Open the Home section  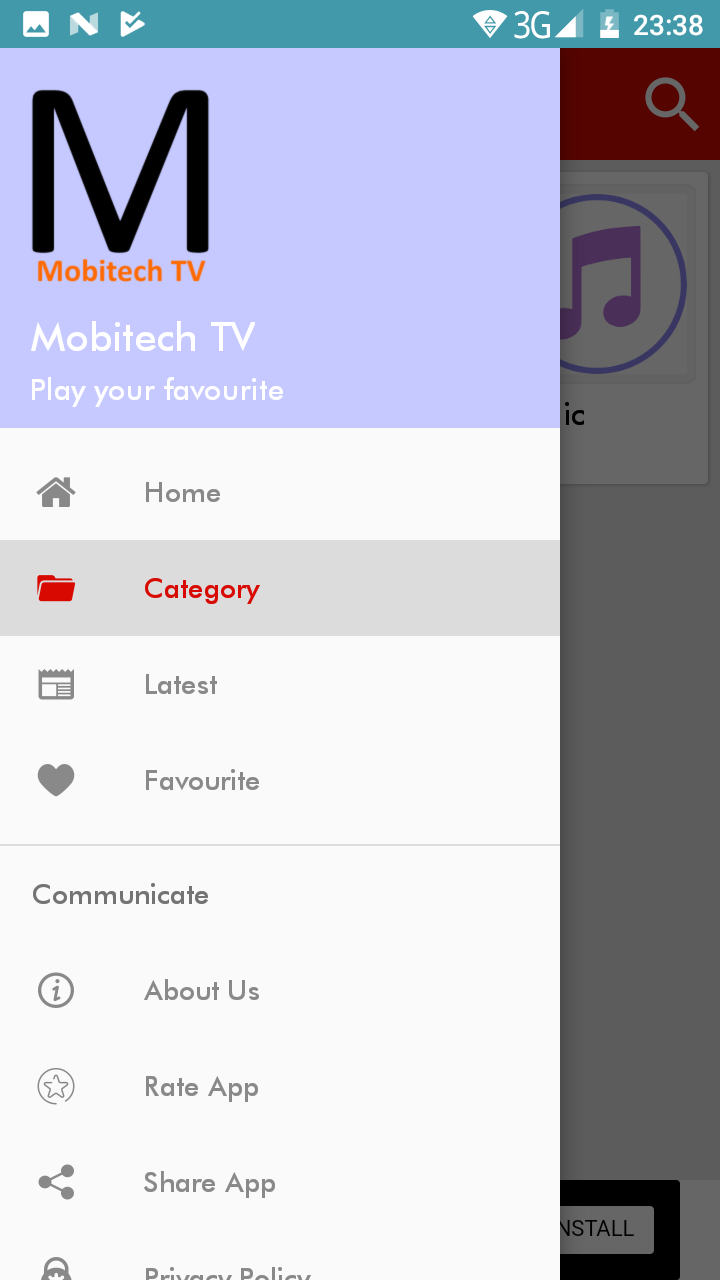click(x=182, y=492)
